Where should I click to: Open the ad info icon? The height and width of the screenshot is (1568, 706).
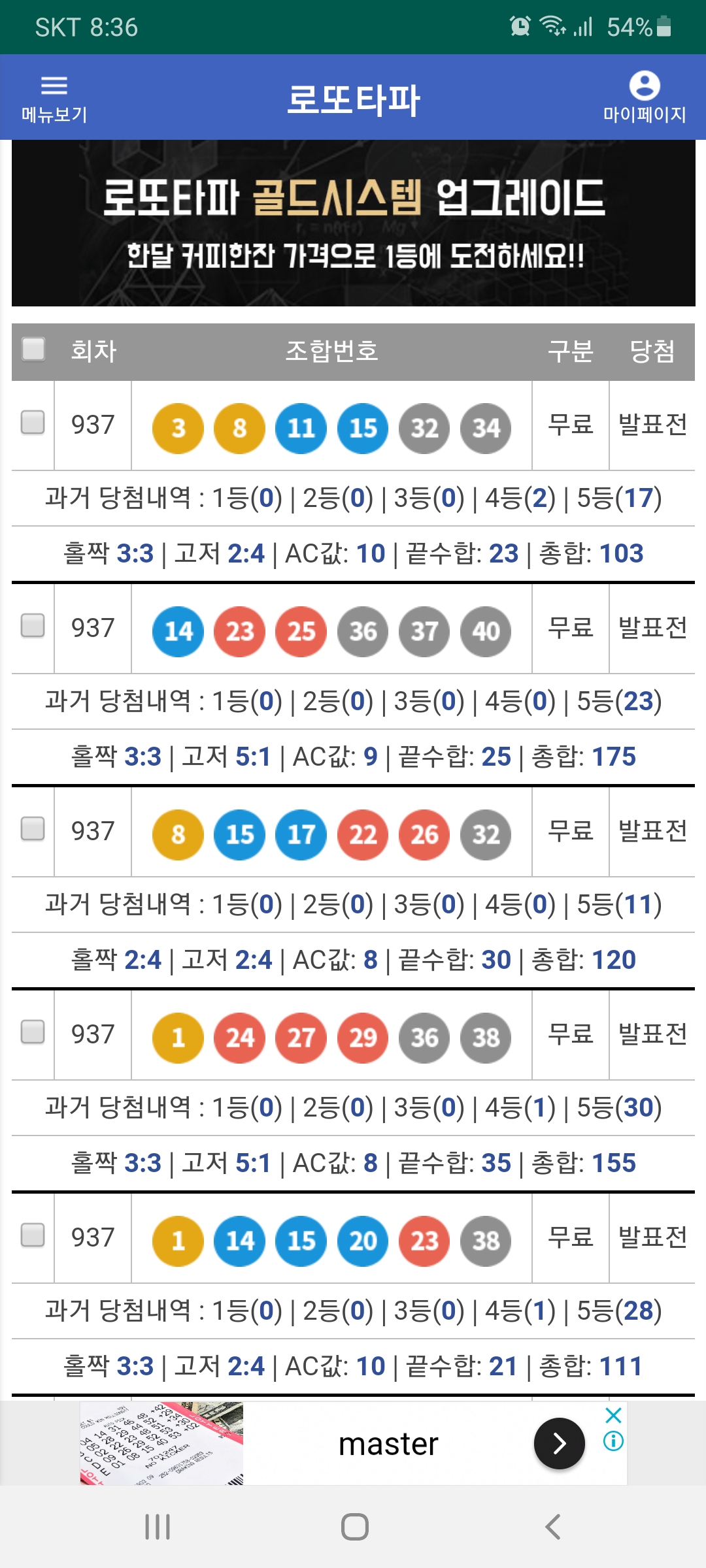(613, 1441)
